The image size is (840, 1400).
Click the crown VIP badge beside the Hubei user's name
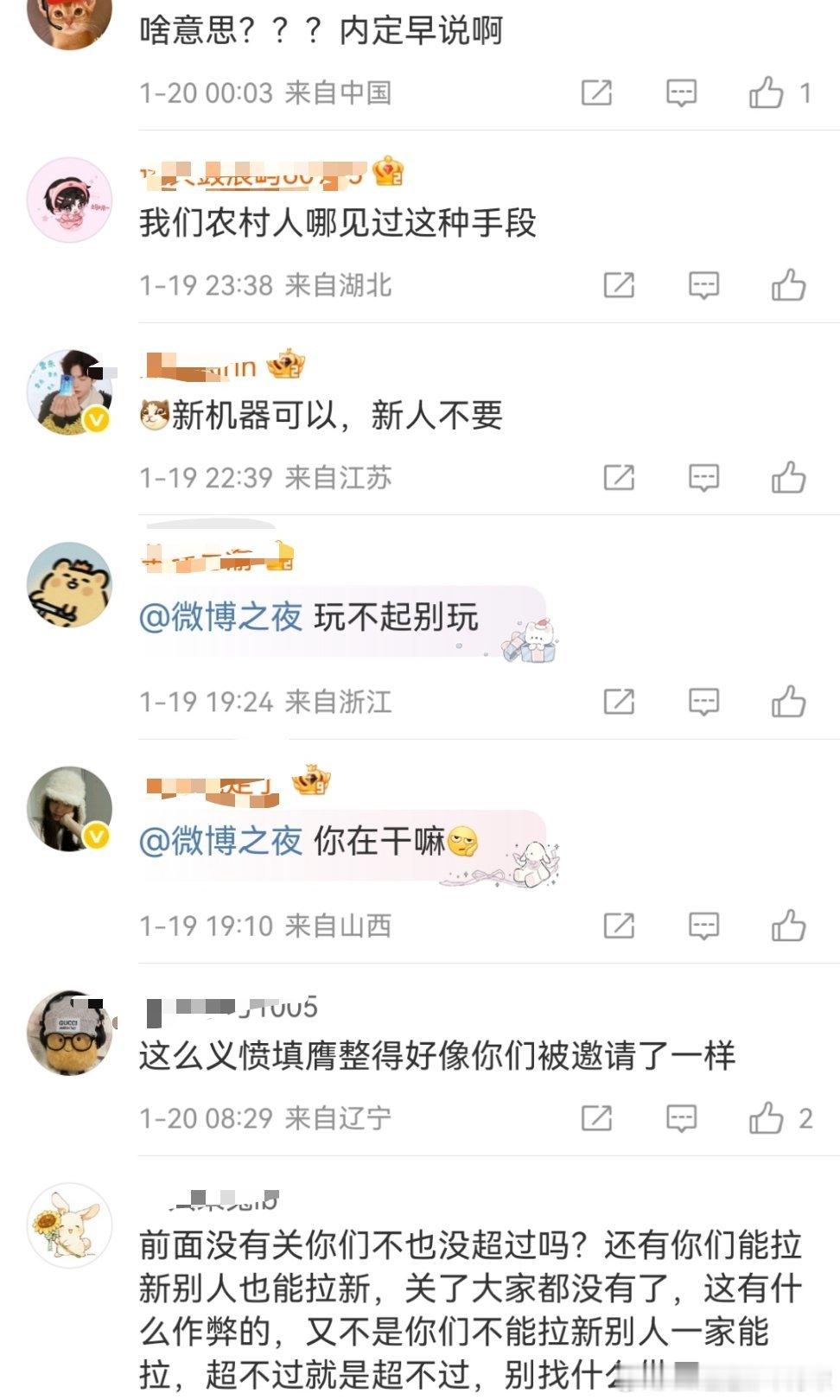[388, 171]
